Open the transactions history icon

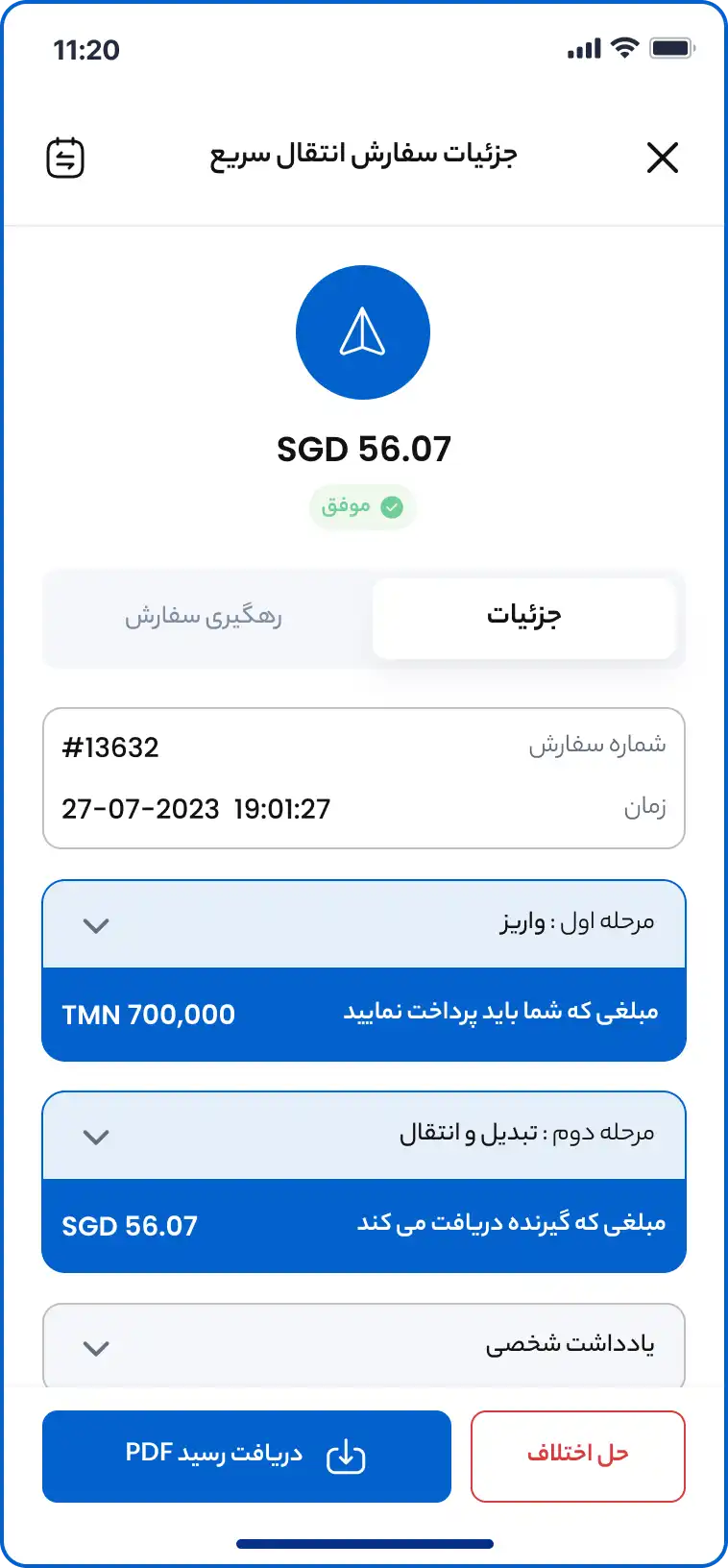point(65,158)
